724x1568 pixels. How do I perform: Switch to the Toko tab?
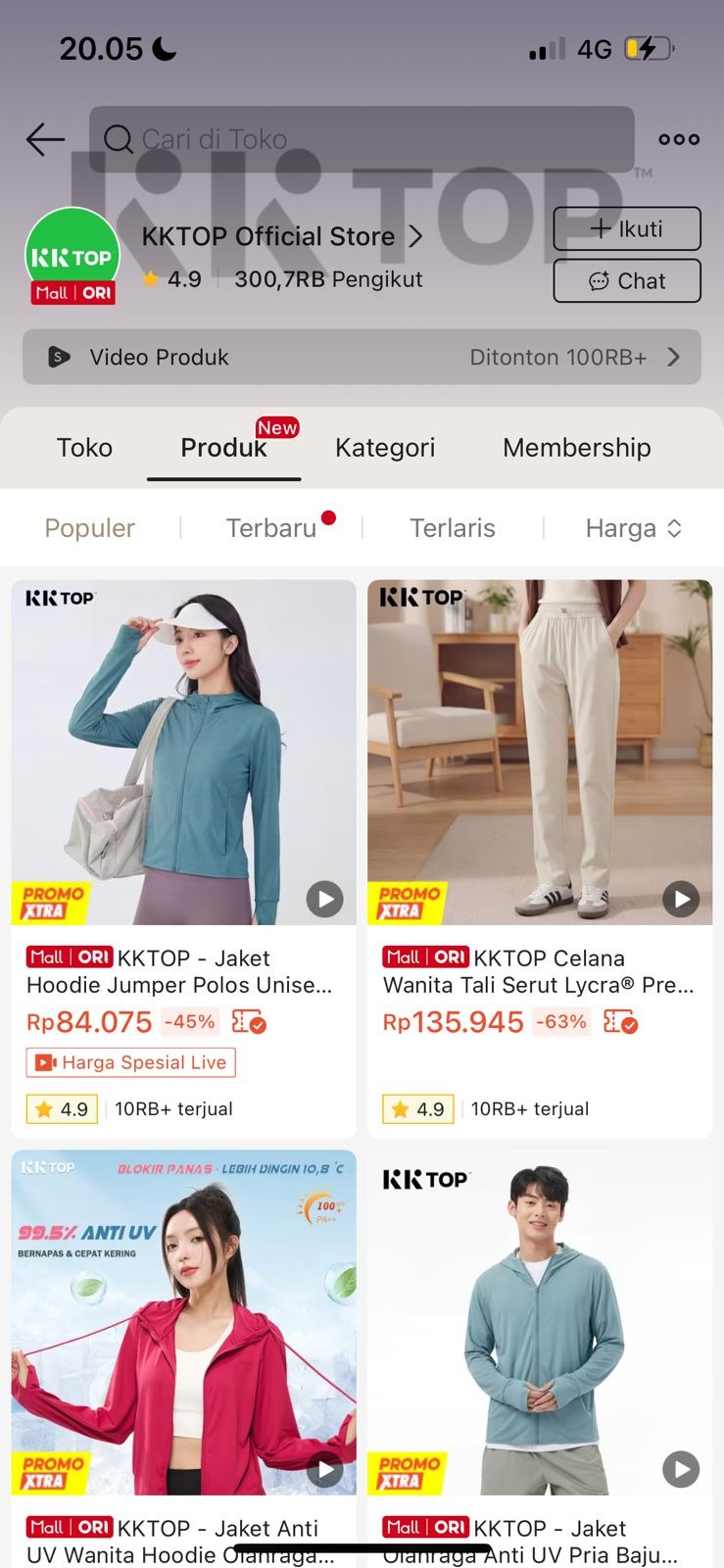coord(84,448)
